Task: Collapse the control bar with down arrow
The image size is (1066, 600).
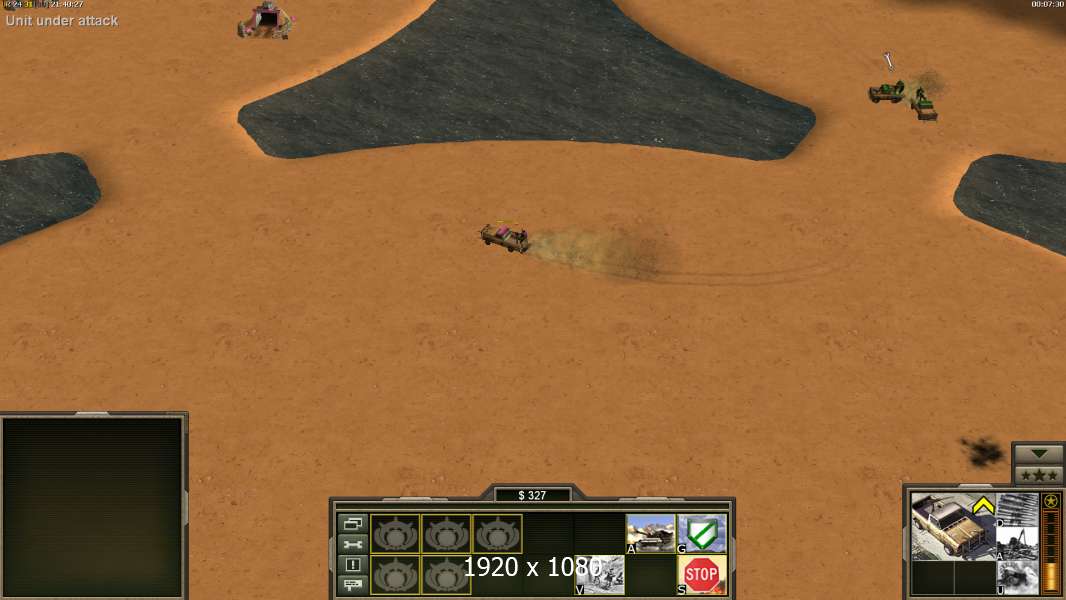Action: [1039, 453]
